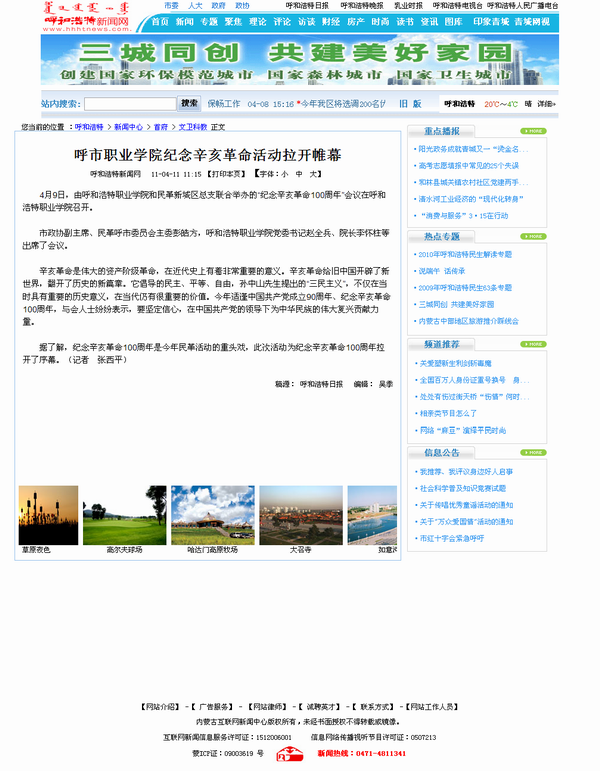
Task: Go to the 新闻 section
Action: tap(184, 21)
